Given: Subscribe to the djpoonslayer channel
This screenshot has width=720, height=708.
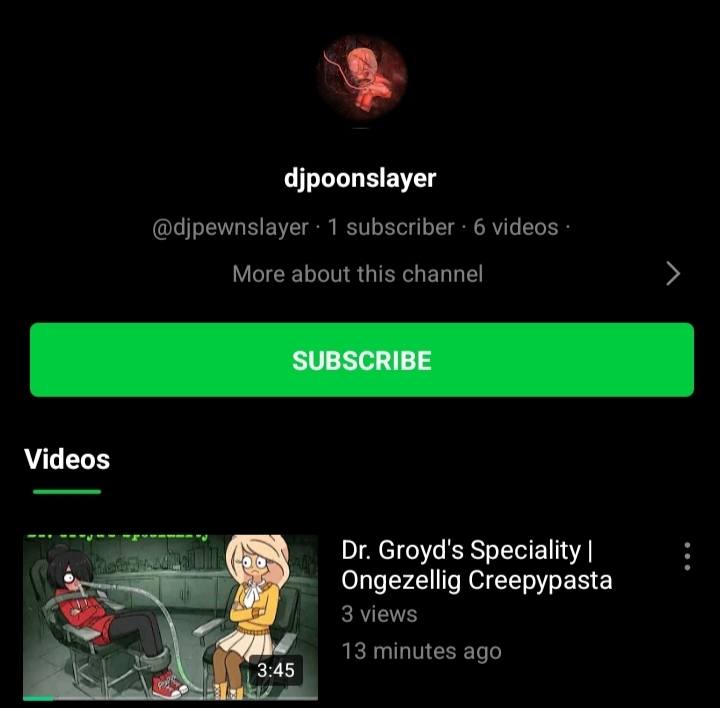Looking at the screenshot, I should point(361,360).
